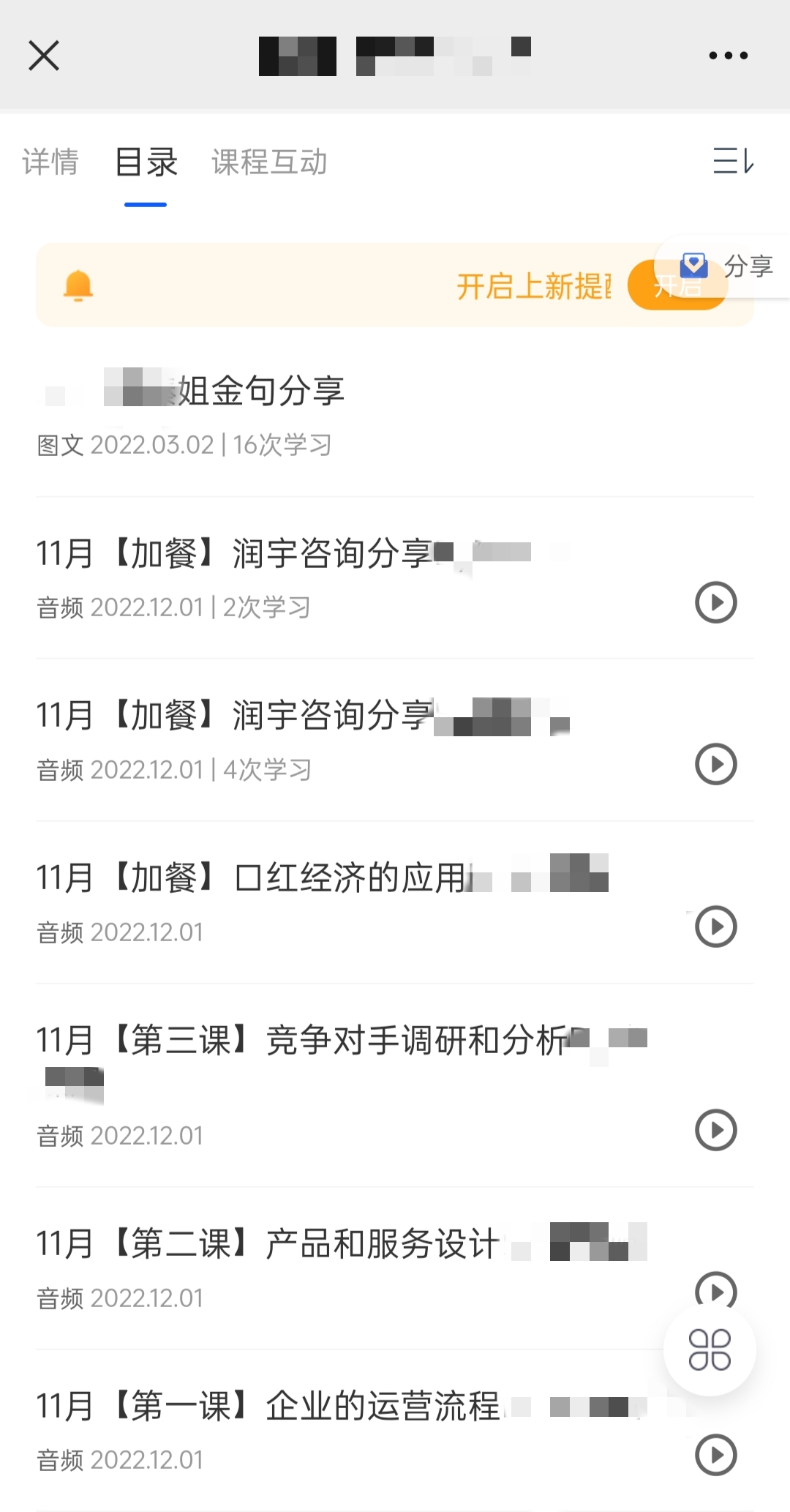Tap the 分享 share button
The height and width of the screenshot is (1512, 790).
click(x=724, y=266)
